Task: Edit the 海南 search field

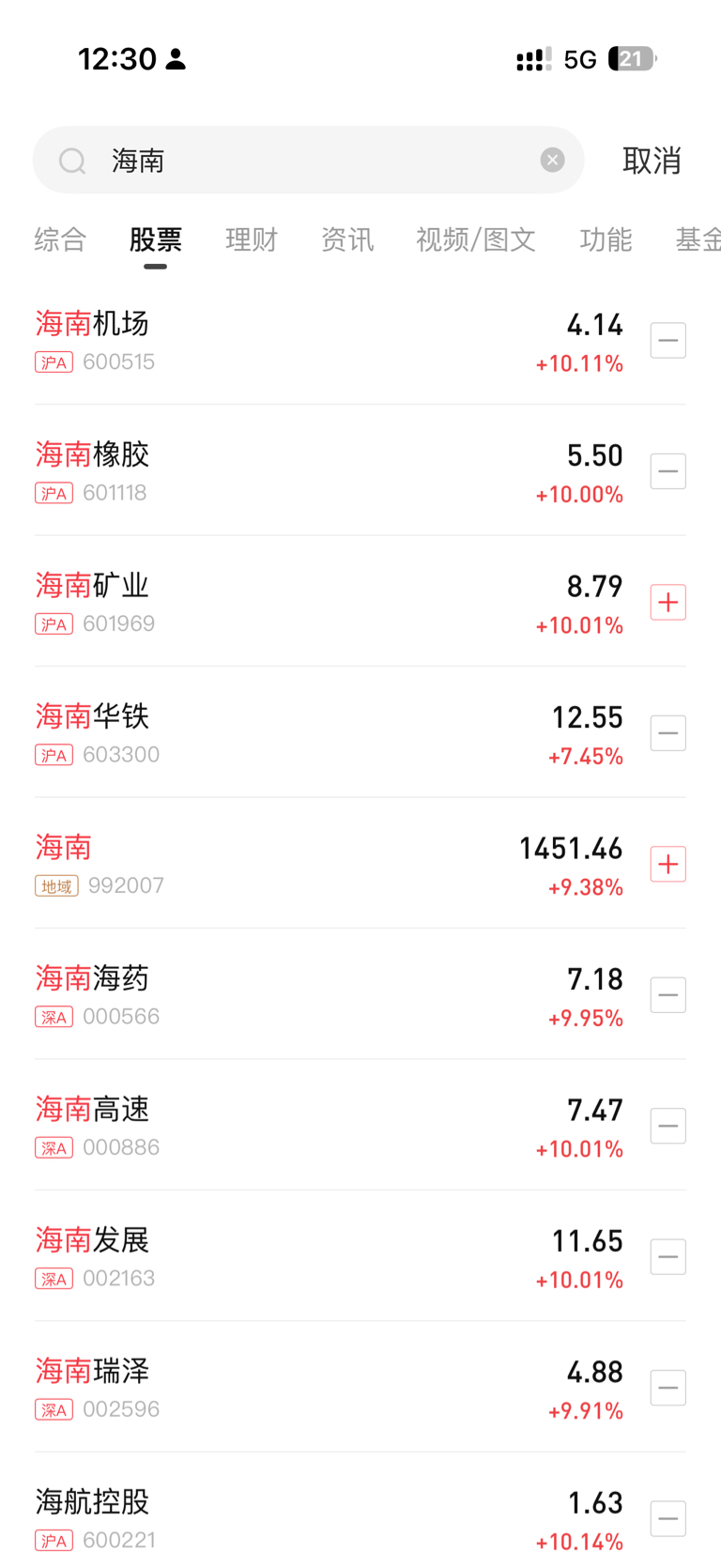Action: pyautogui.click(x=308, y=161)
